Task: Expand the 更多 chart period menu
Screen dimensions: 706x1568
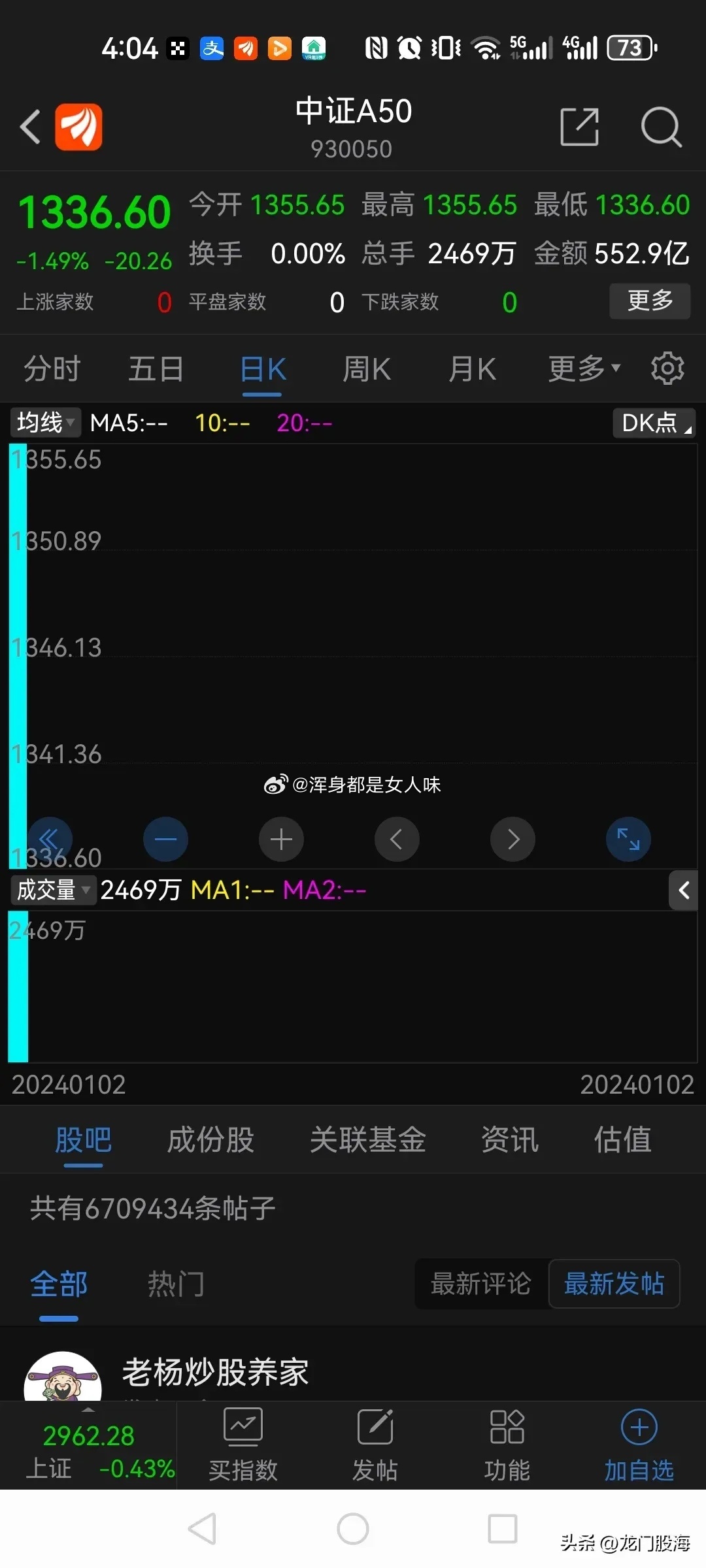Action: (x=582, y=368)
